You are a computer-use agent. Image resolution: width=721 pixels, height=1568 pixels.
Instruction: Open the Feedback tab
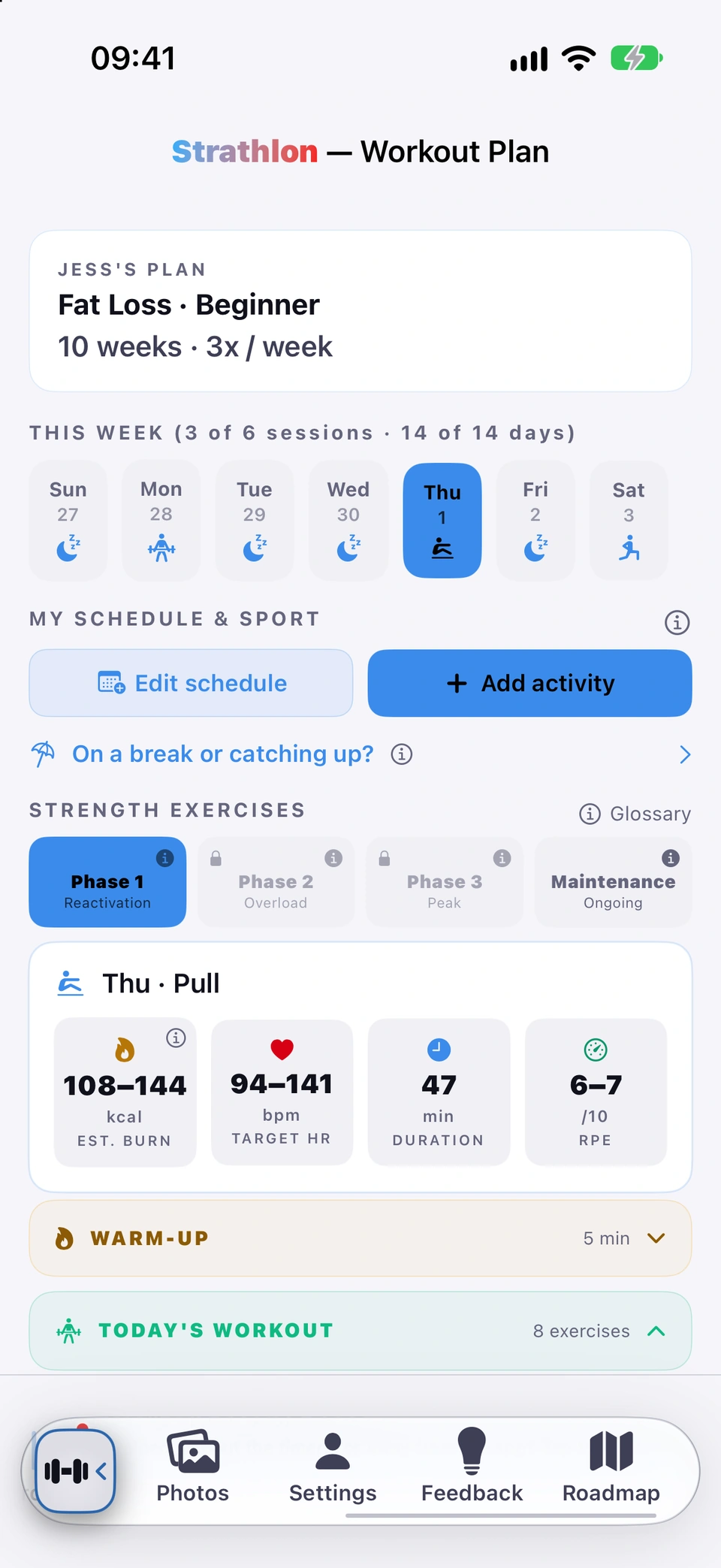472,1467
